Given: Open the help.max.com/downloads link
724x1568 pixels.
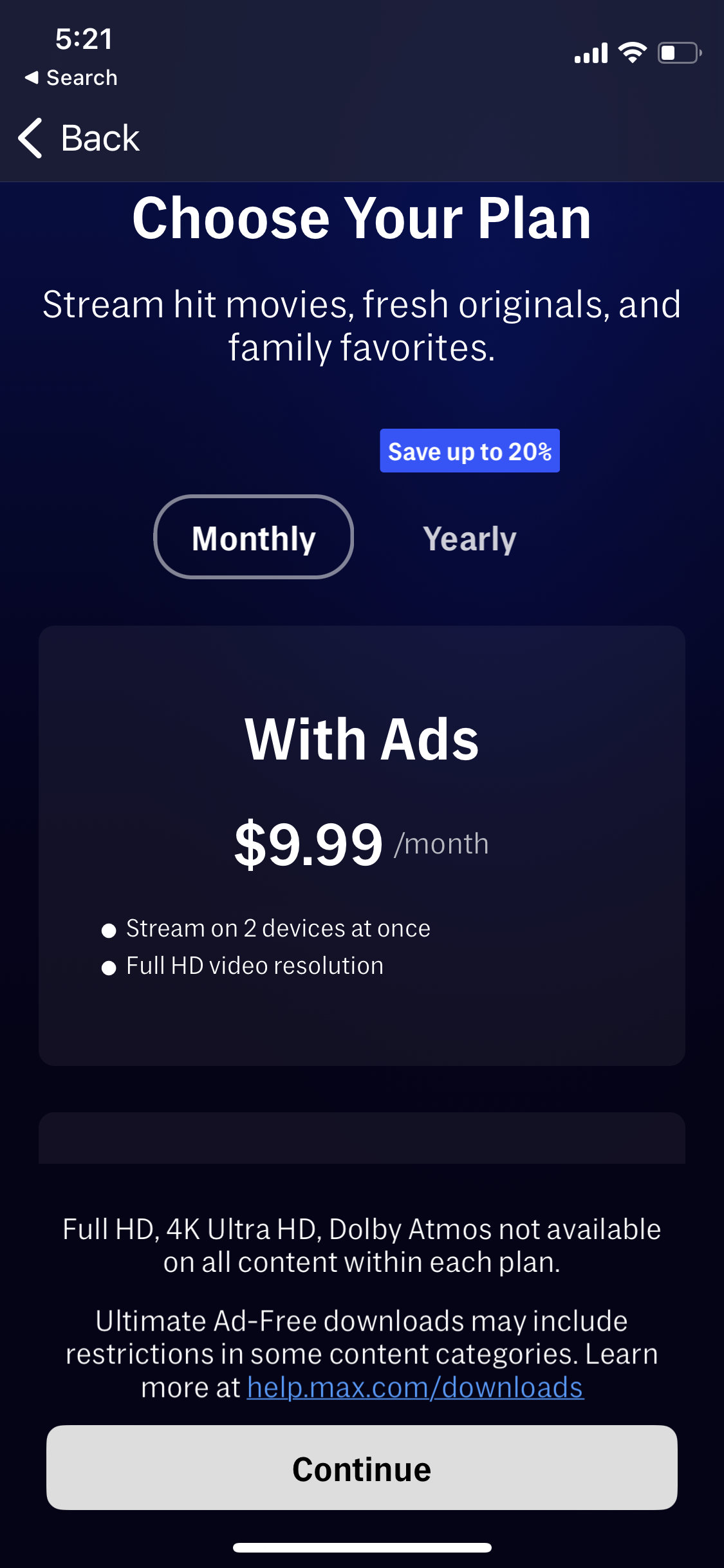Looking at the screenshot, I should (415, 1387).
